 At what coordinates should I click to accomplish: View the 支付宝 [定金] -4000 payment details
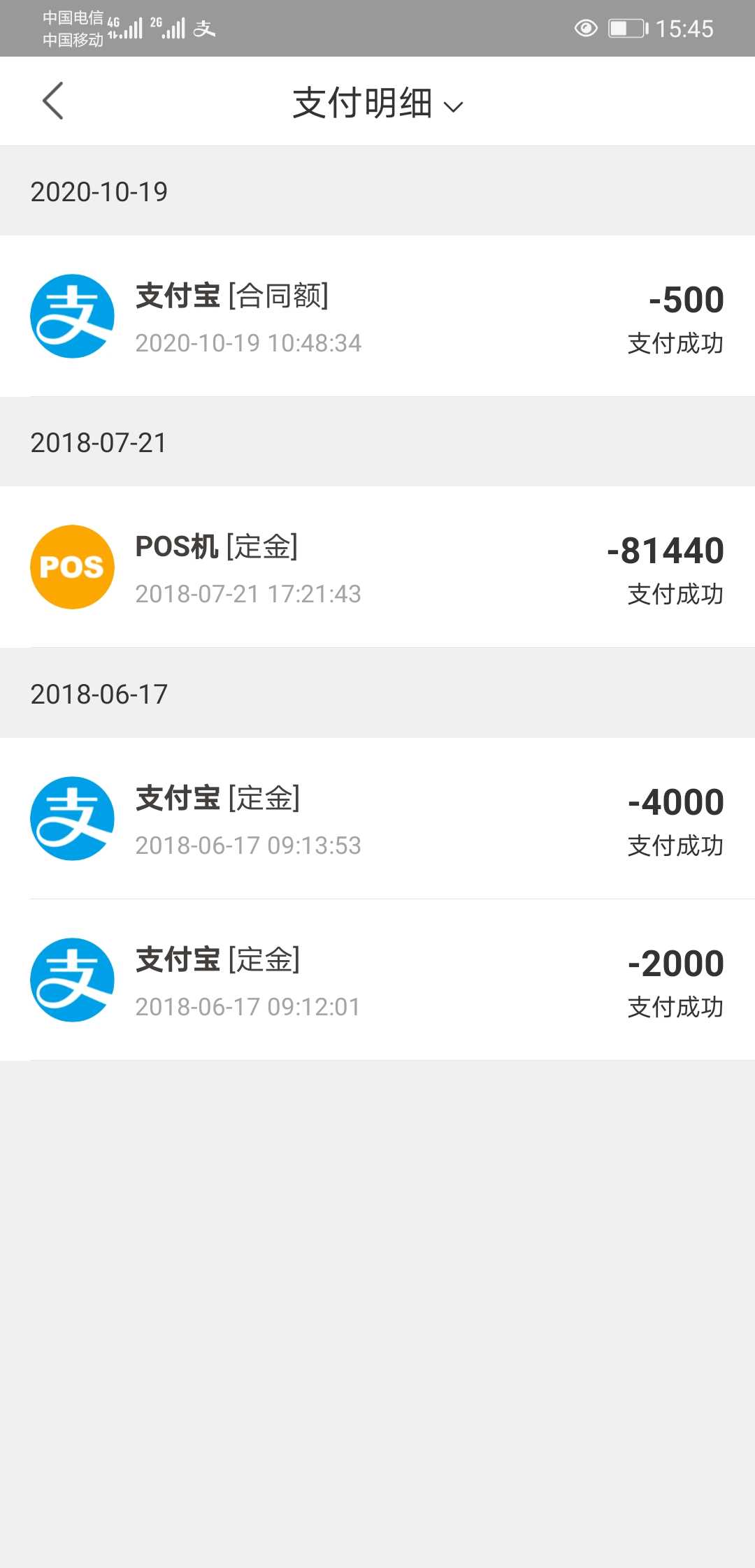tap(377, 819)
